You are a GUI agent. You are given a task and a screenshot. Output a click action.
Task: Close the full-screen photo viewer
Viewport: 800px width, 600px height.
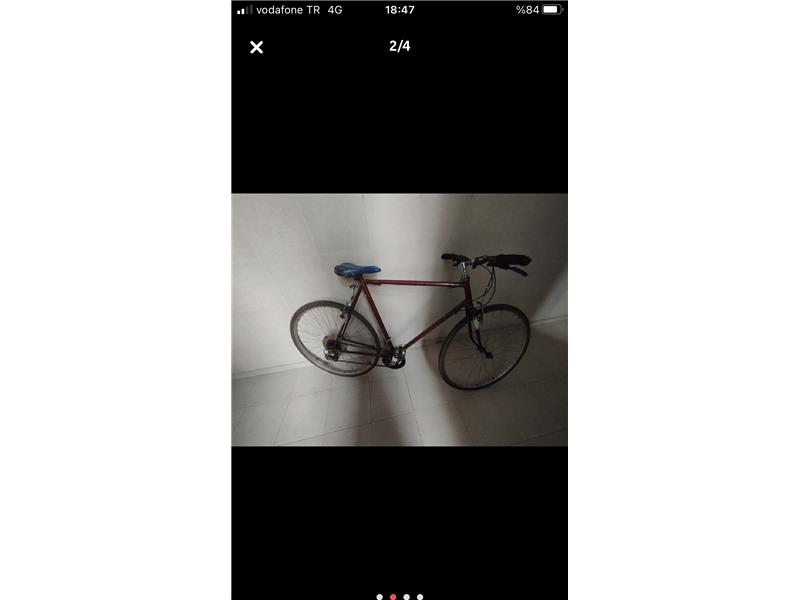pyautogui.click(x=256, y=47)
